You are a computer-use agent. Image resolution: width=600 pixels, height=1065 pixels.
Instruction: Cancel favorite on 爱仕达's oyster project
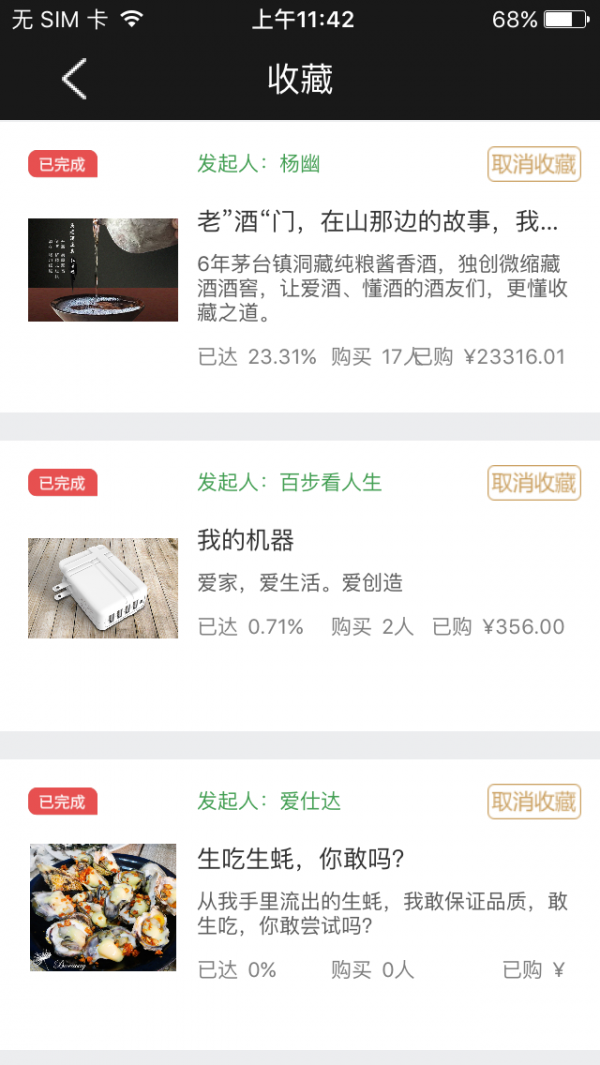(534, 801)
